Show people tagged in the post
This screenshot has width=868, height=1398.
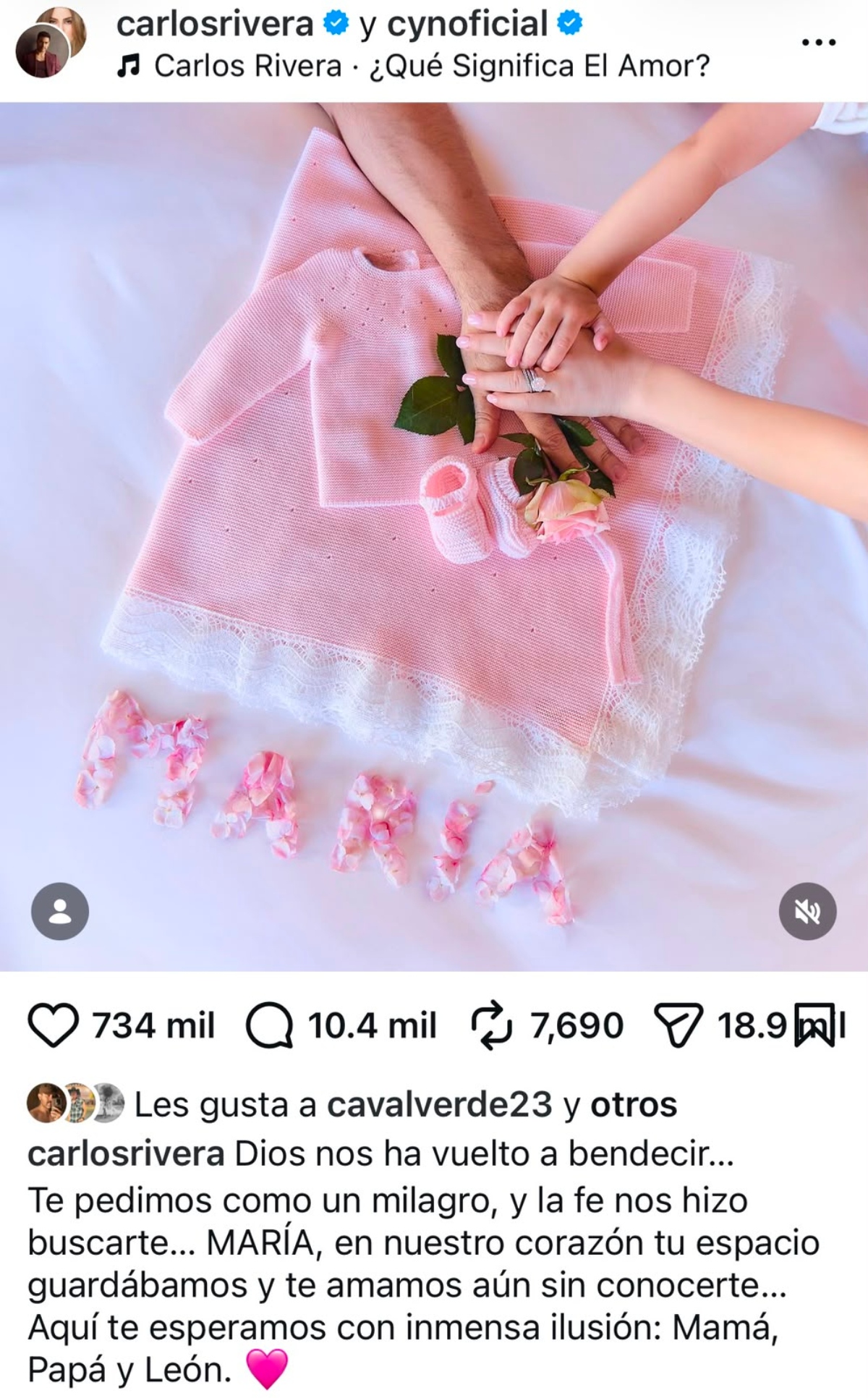click(x=60, y=911)
